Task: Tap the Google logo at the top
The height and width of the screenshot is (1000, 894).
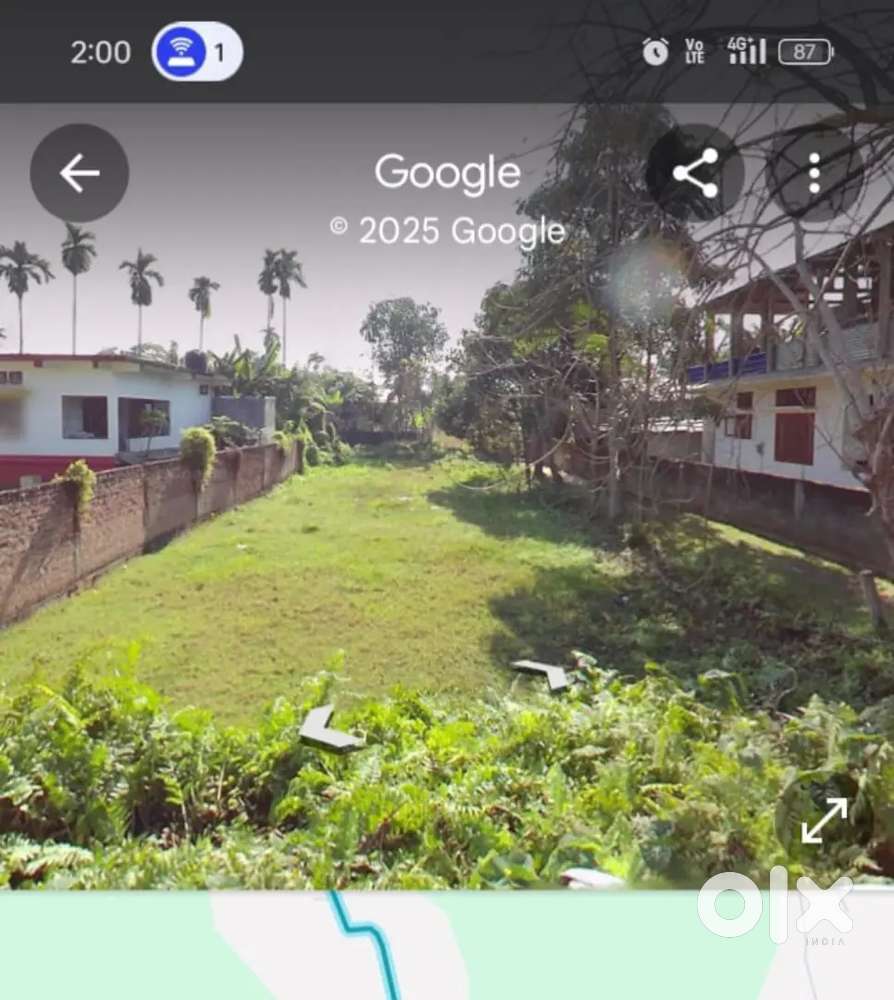Action: click(x=447, y=171)
